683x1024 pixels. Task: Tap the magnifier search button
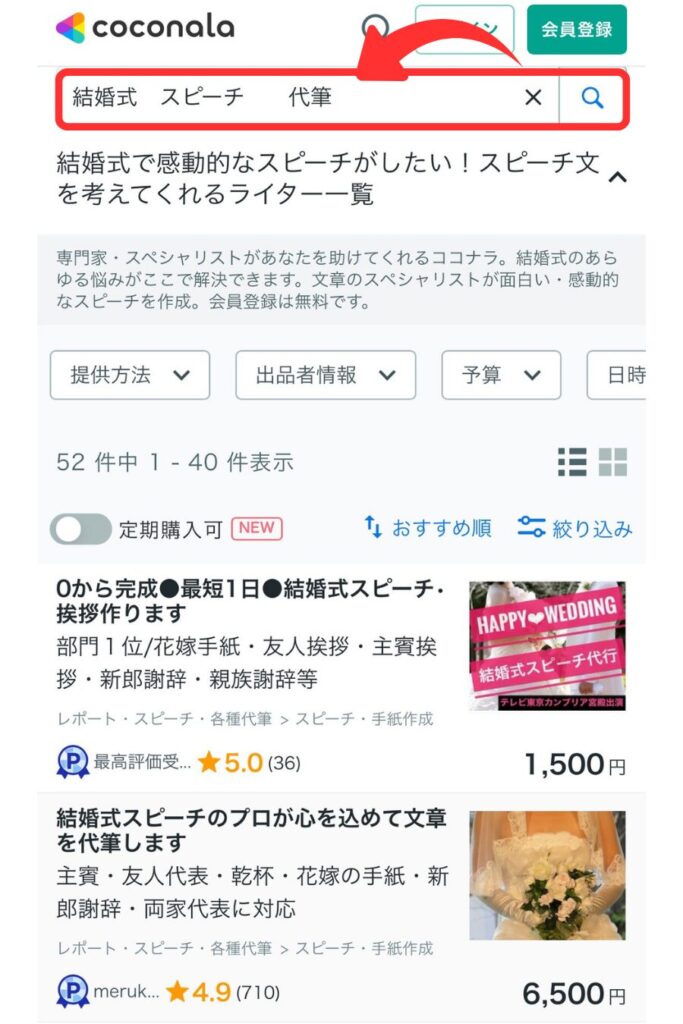[x=592, y=98]
